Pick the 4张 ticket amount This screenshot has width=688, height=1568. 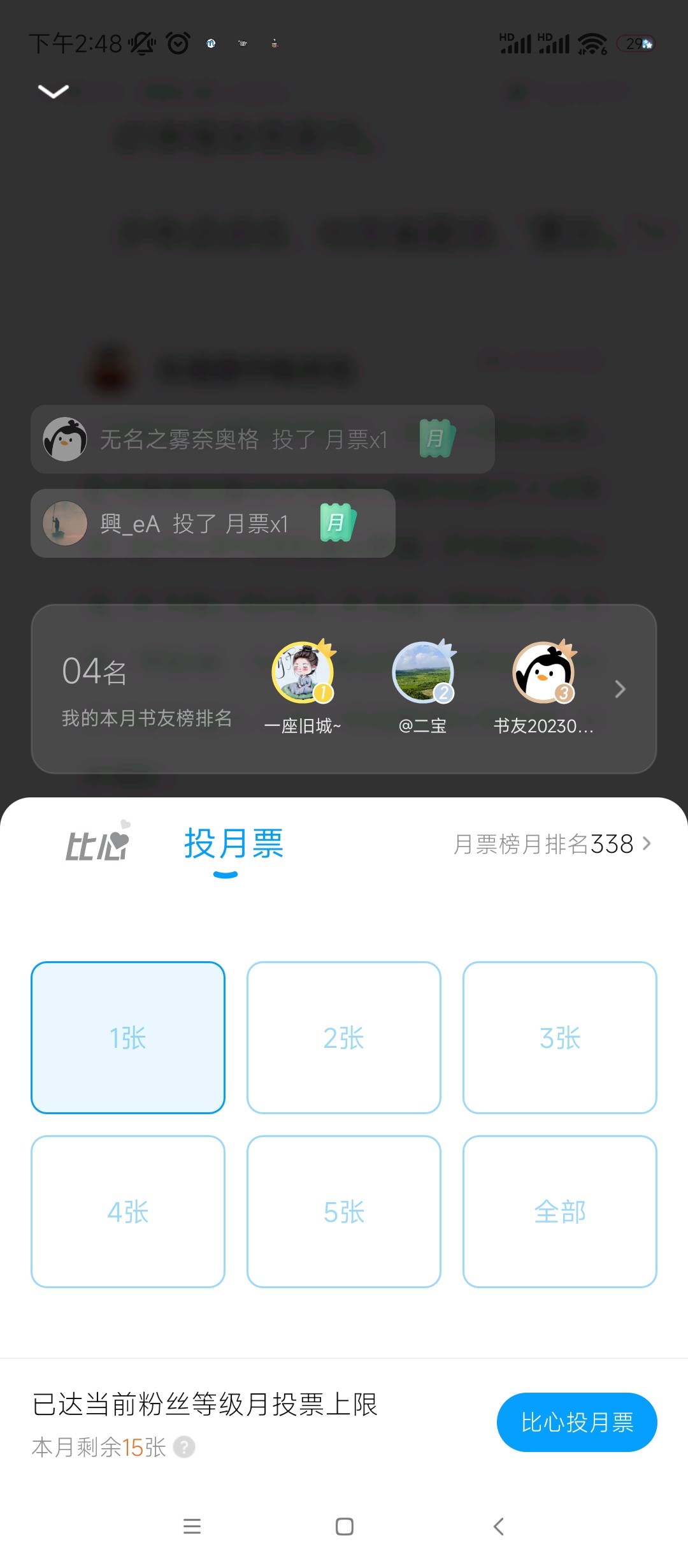(x=128, y=1212)
